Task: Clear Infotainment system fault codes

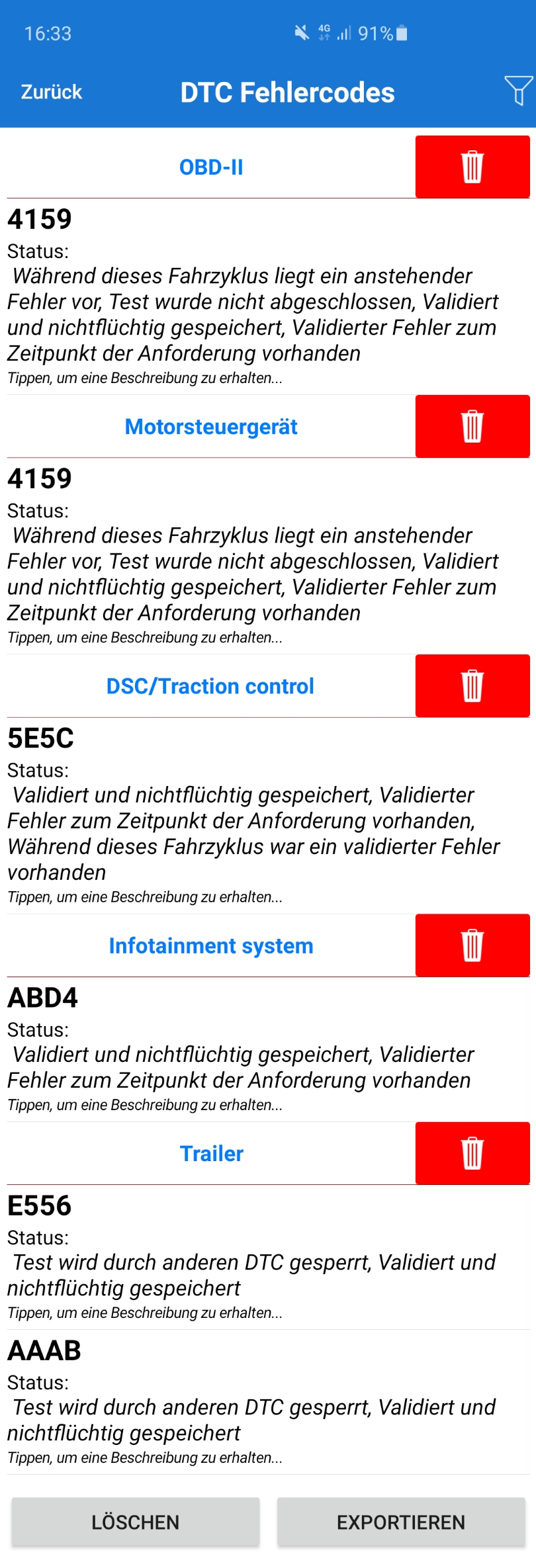Action: pyautogui.click(x=472, y=945)
